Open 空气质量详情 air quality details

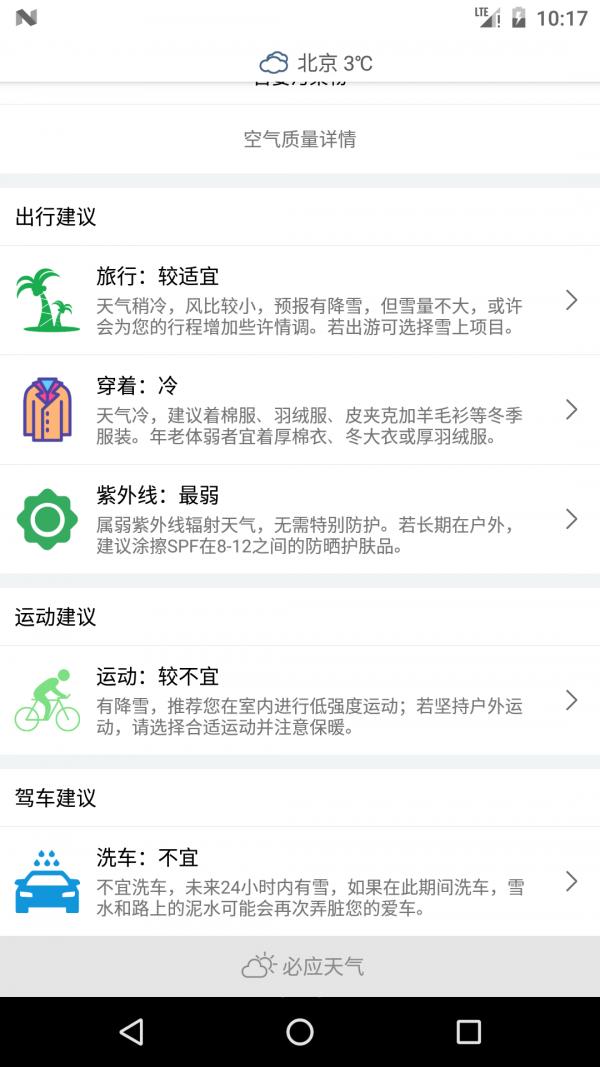300,139
